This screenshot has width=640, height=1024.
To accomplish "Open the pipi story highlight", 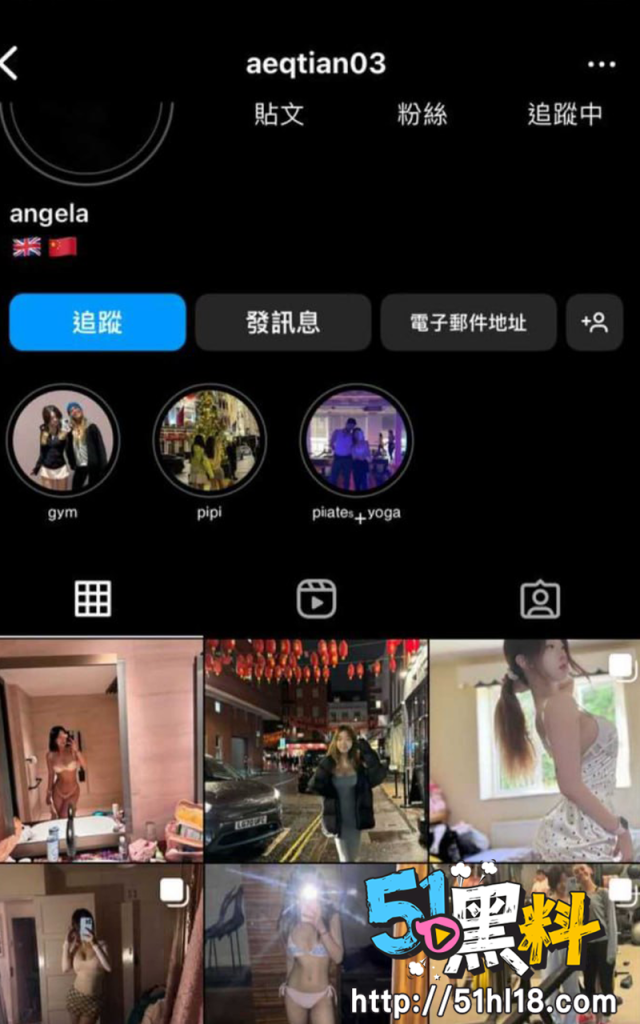I will coord(209,441).
